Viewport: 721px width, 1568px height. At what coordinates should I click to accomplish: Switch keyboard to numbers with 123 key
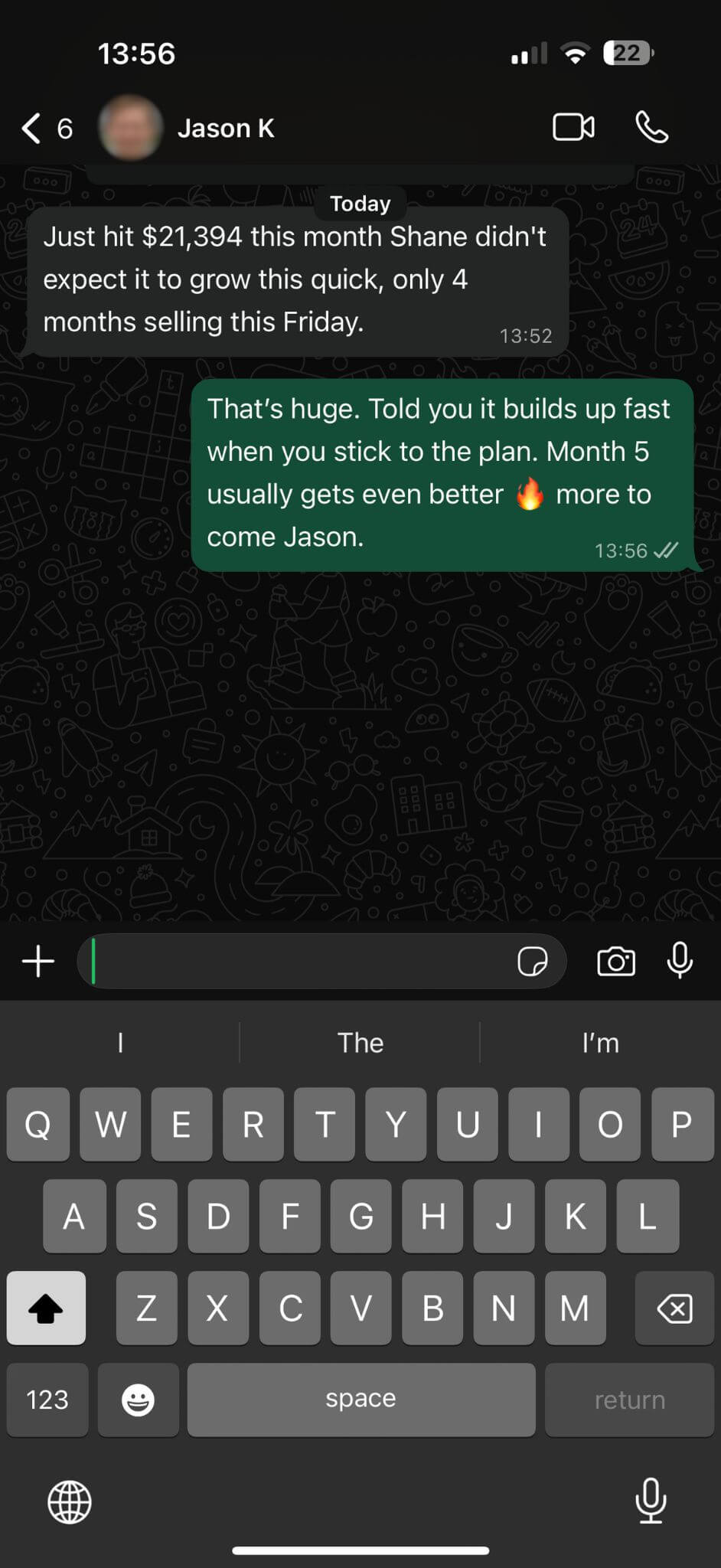(x=47, y=1400)
